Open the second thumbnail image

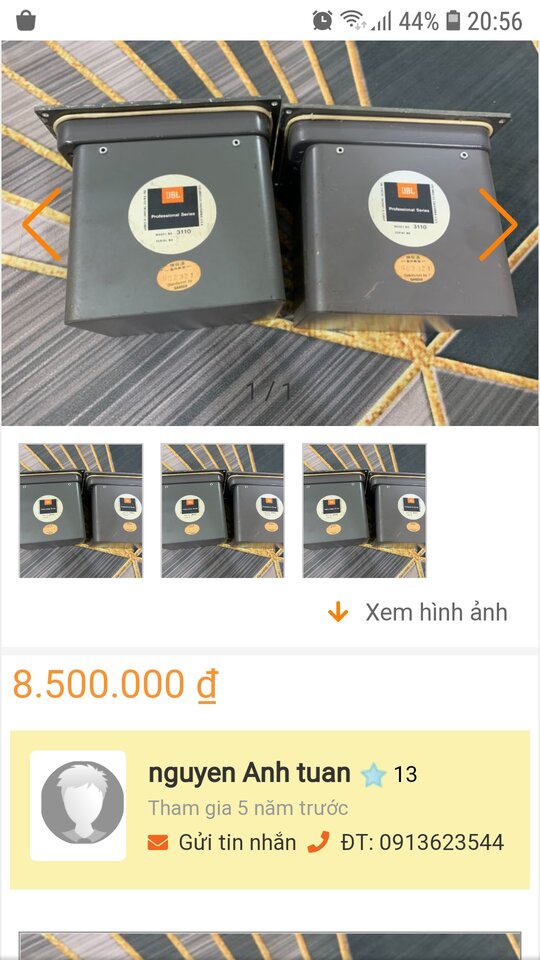coord(222,511)
